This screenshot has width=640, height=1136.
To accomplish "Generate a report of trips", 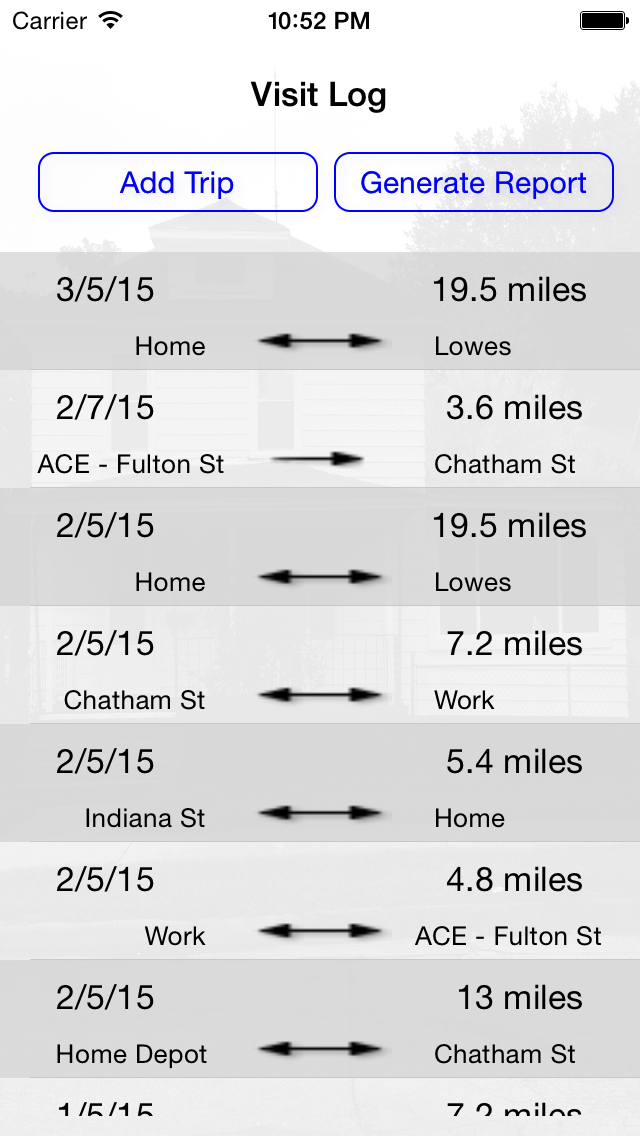I will pyautogui.click(x=473, y=182).
